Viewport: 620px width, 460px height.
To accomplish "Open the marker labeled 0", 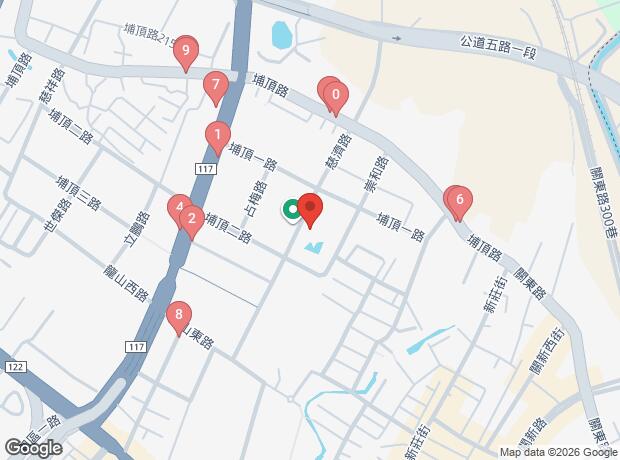I will pos(336,99).
